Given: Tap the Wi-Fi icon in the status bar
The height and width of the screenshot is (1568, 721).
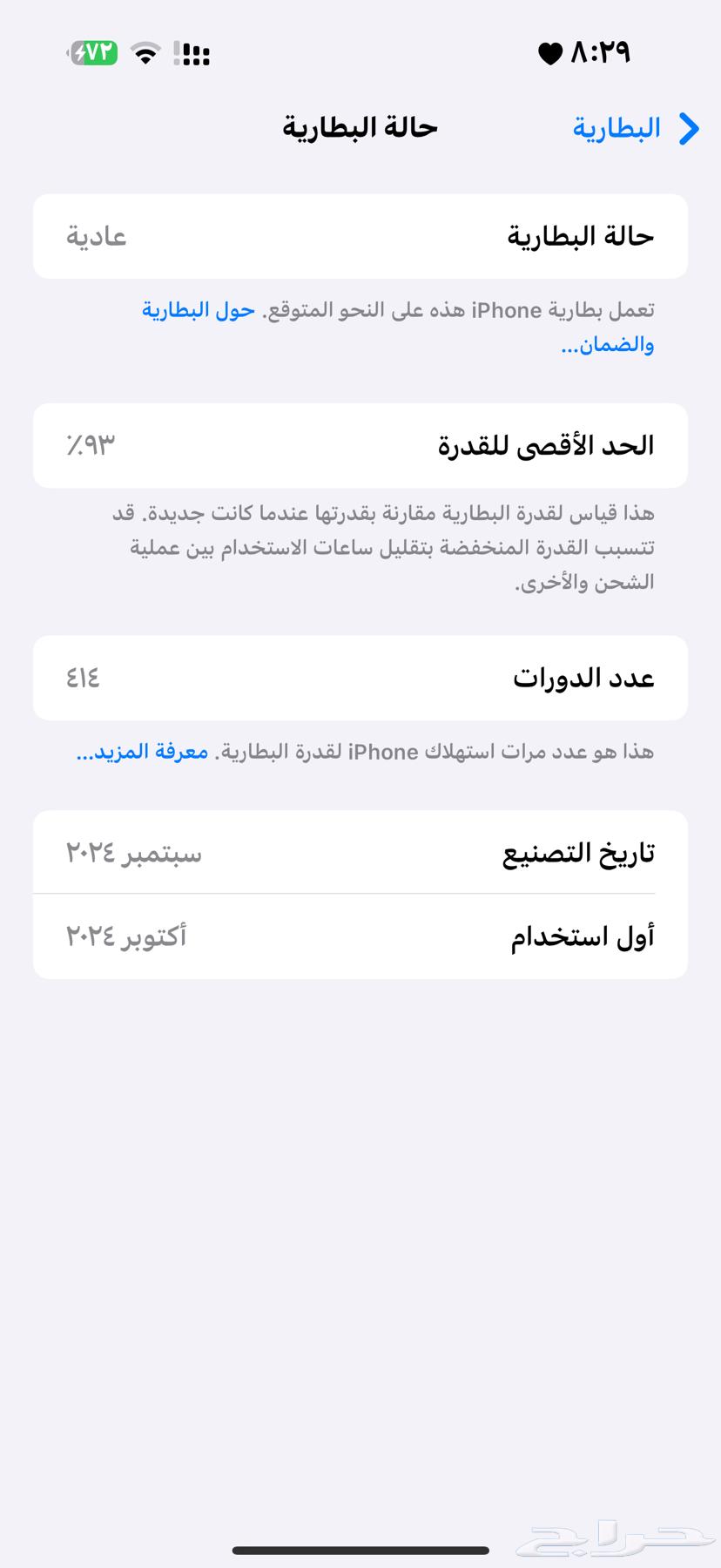Looking at the screenshot, I should 145,53.
